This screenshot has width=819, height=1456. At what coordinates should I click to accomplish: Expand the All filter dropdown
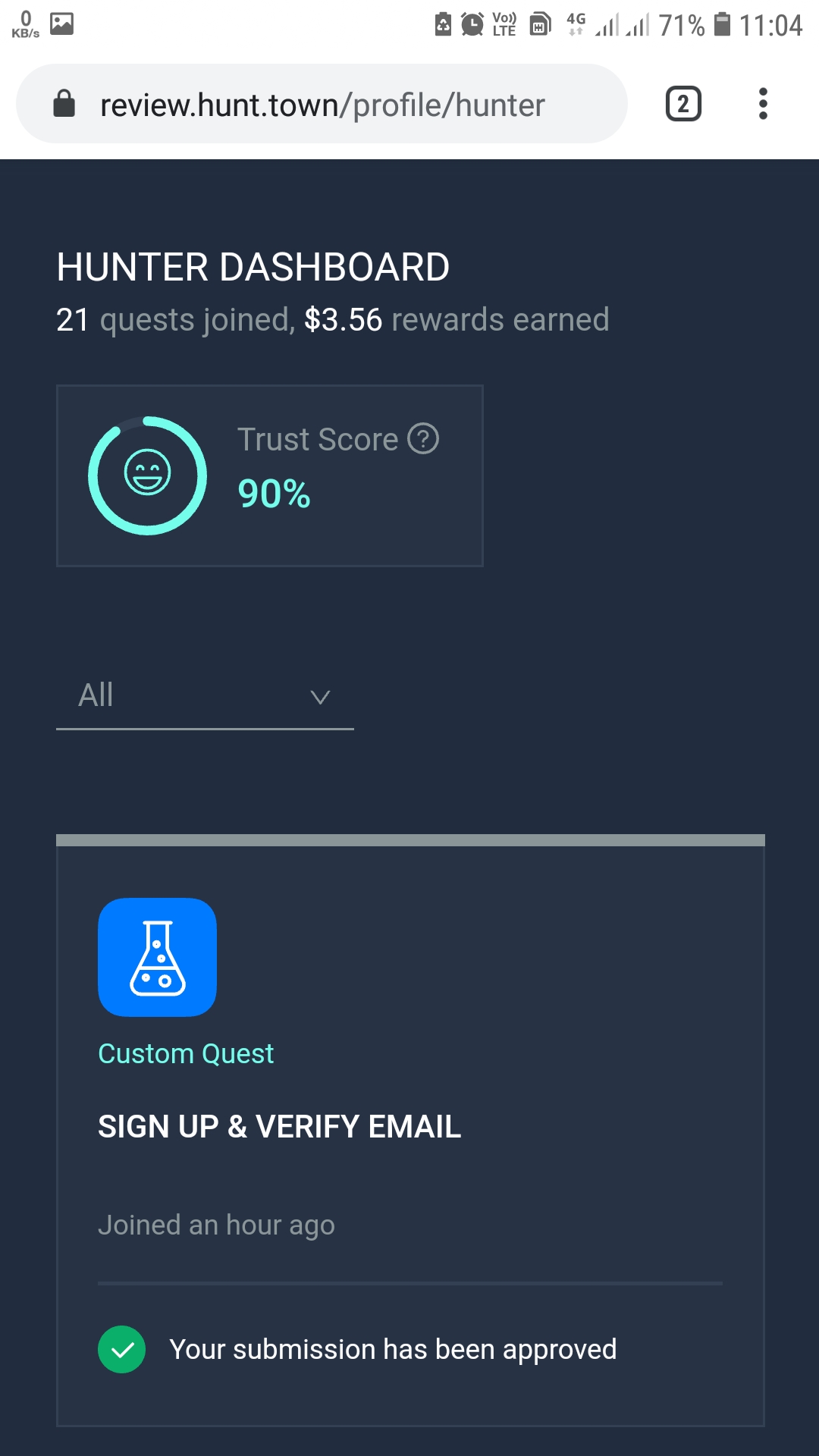pyautogui.click(x=205, y=696)
